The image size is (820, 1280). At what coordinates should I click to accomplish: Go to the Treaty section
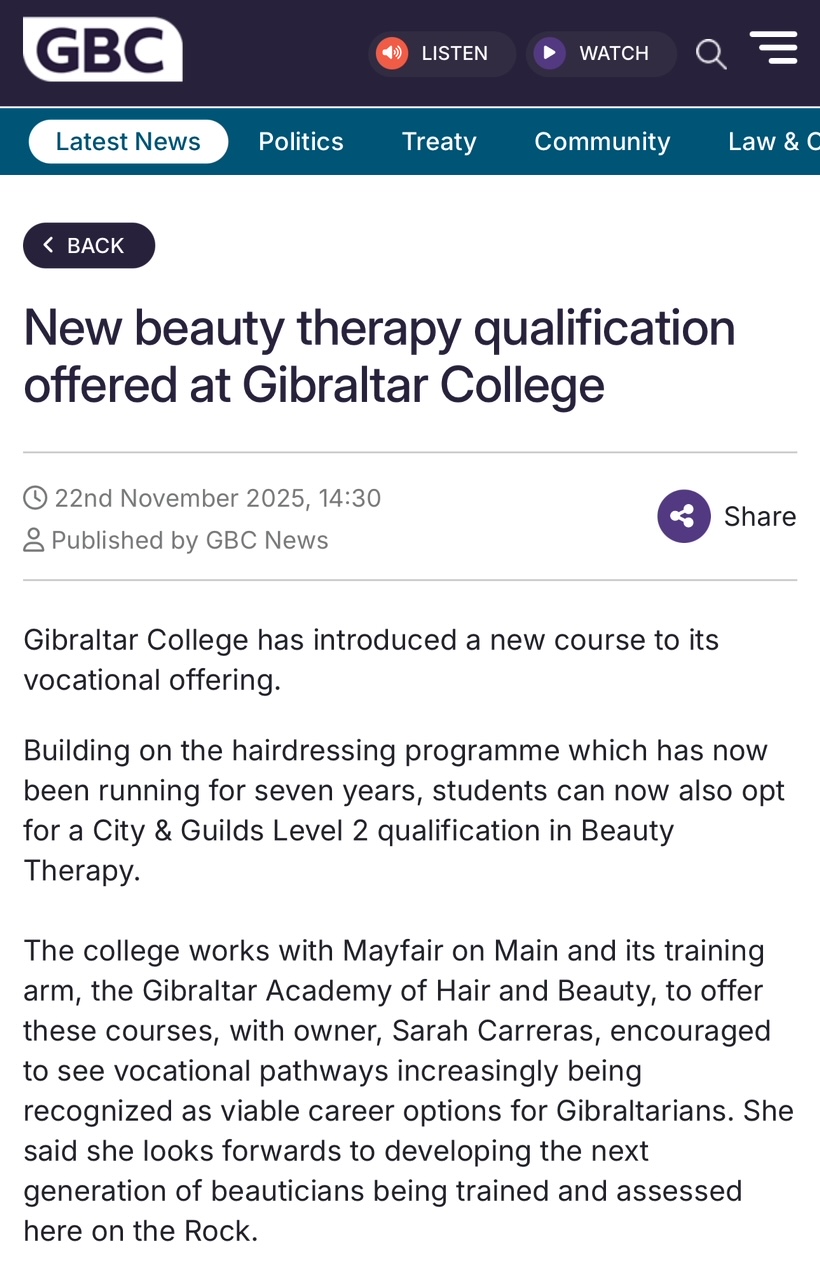pyautogui.click(x=439, y=141)
